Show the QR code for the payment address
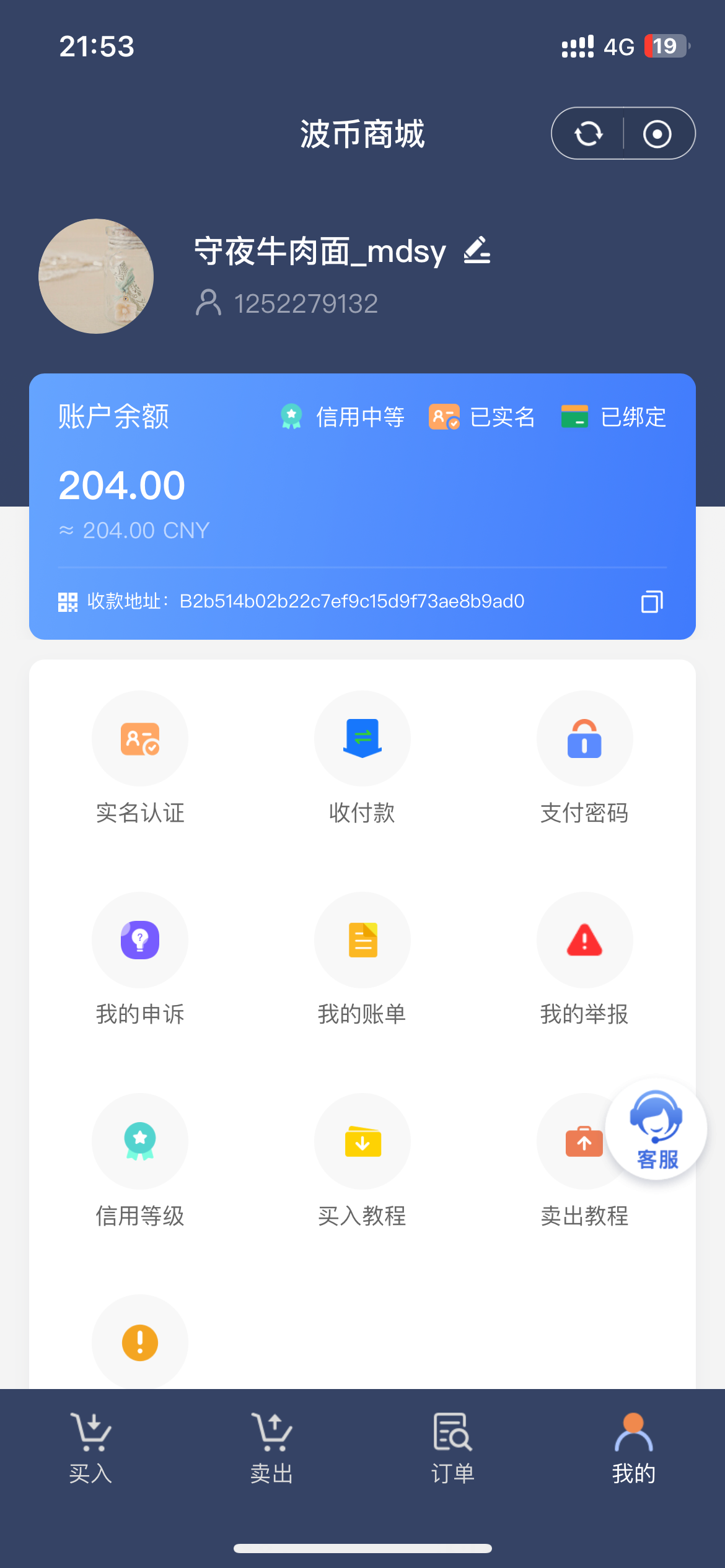The height and width of the screenshot is (1568, 725). tap(68, 600)
